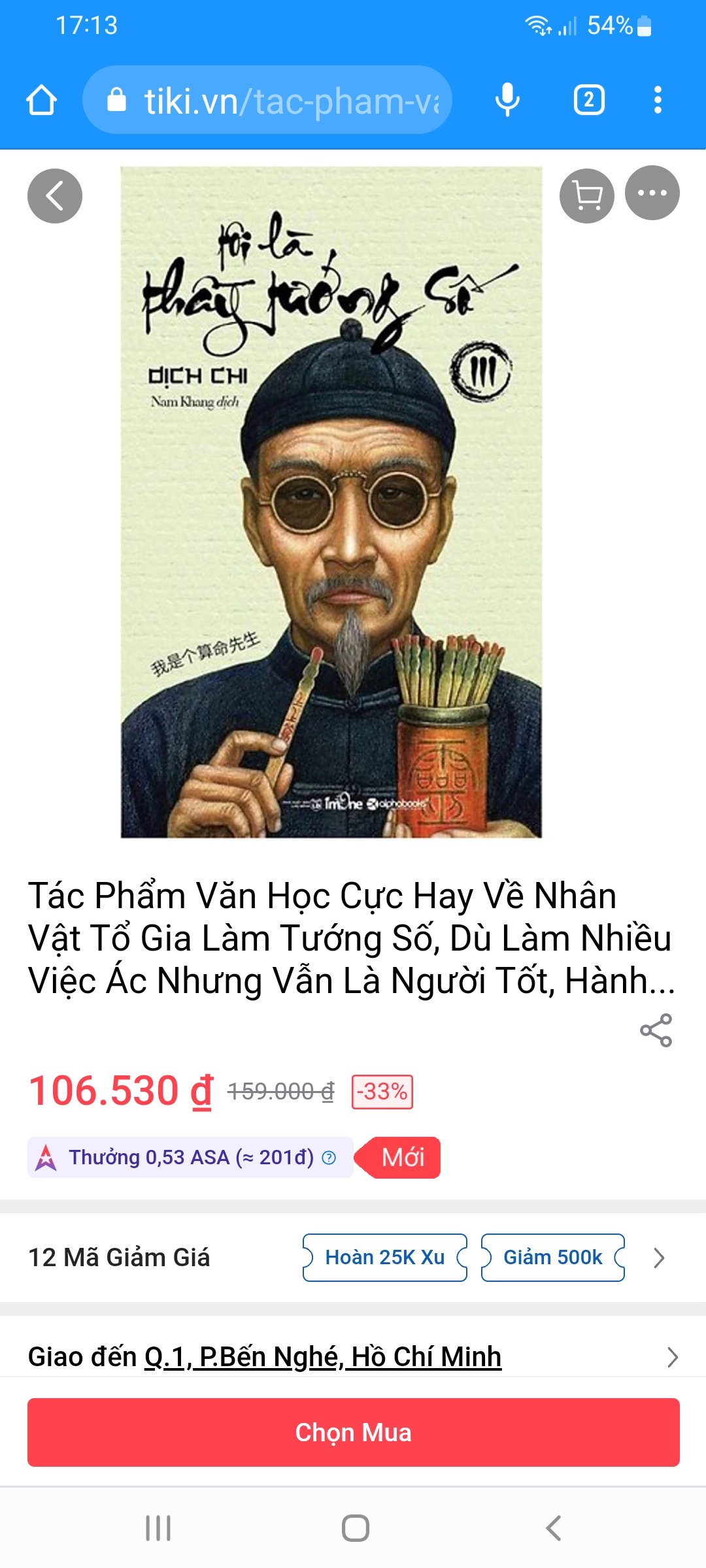Select the Hoàn 25K Xu coupon
This screenshot has width=706, height=1568.
(384, 1257)
